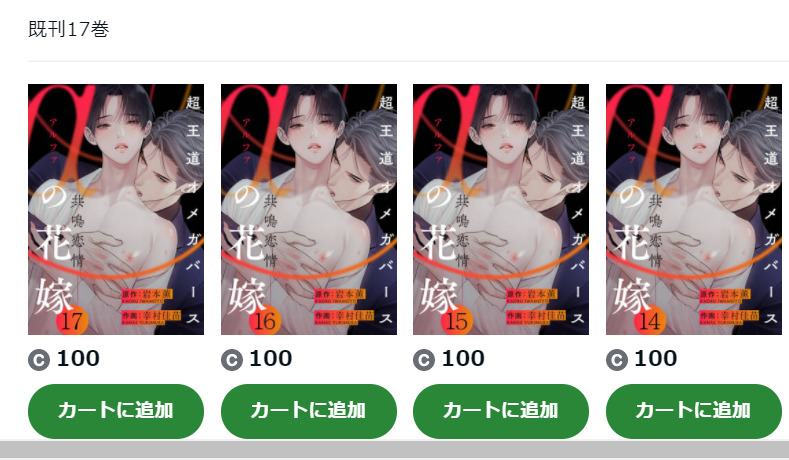Add volume 14 to the cart
The width and height of the screenshot is (789, 460).
694,410
